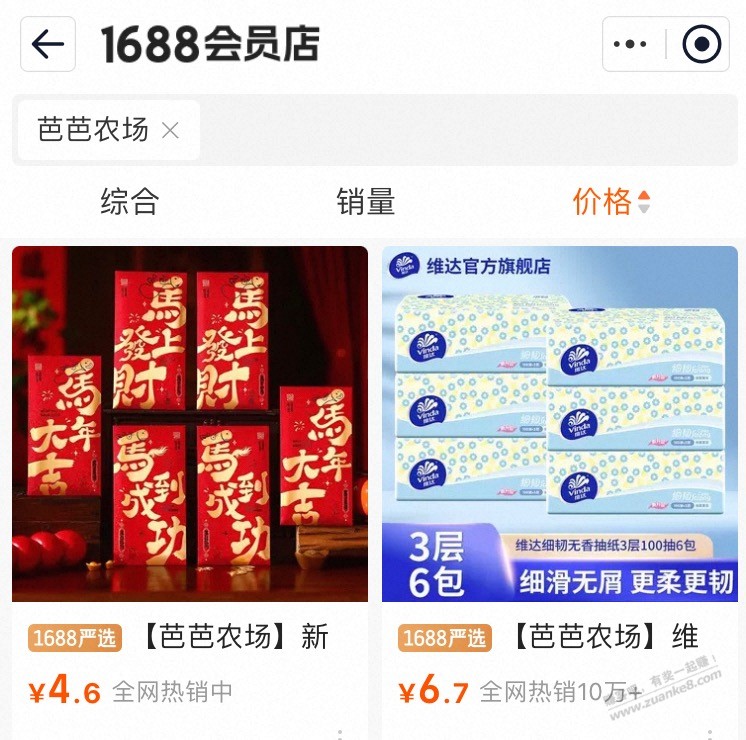Switch to the 综合 sorting tab
Viewport: 746px width, 740px height.
(x=130, y=202)
